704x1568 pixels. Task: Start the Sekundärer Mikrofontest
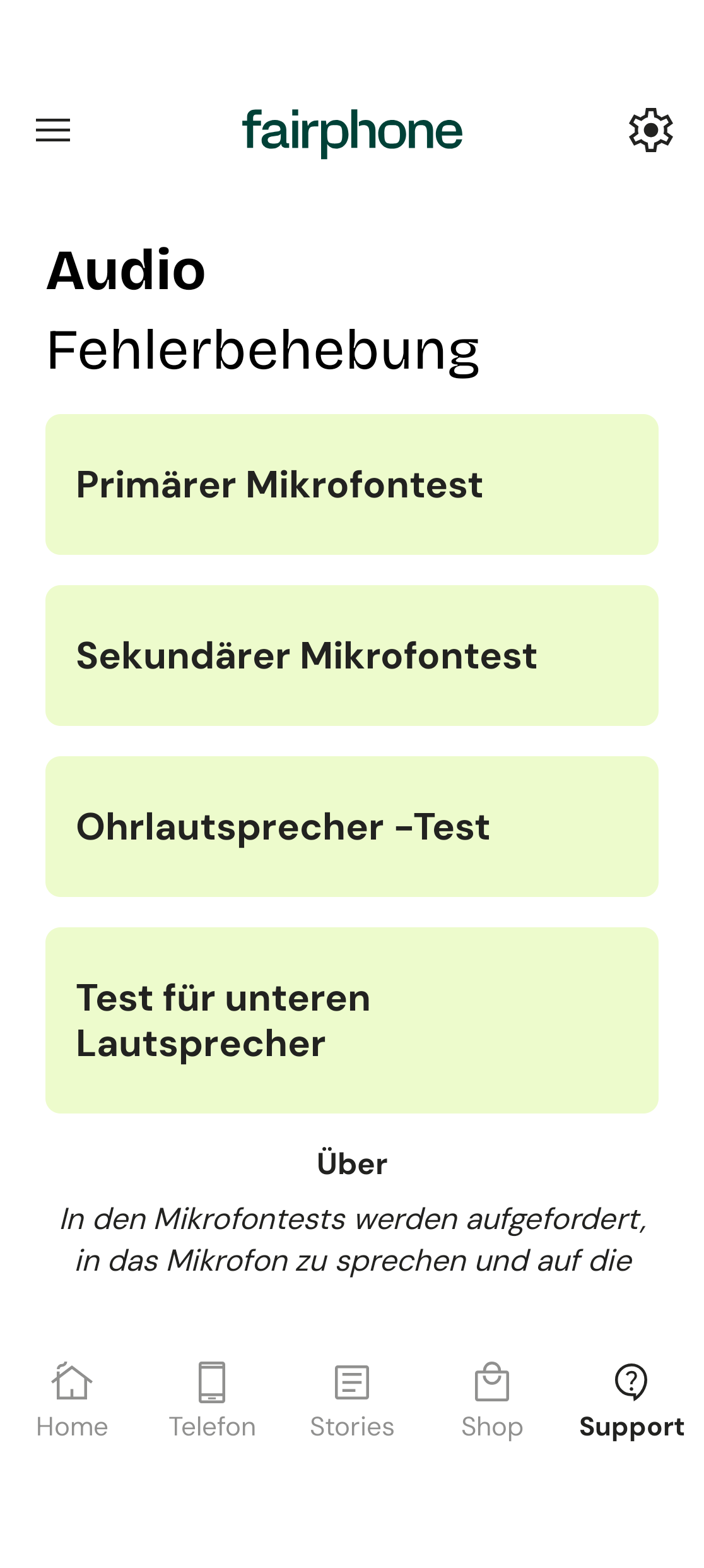tap(352, 656)
